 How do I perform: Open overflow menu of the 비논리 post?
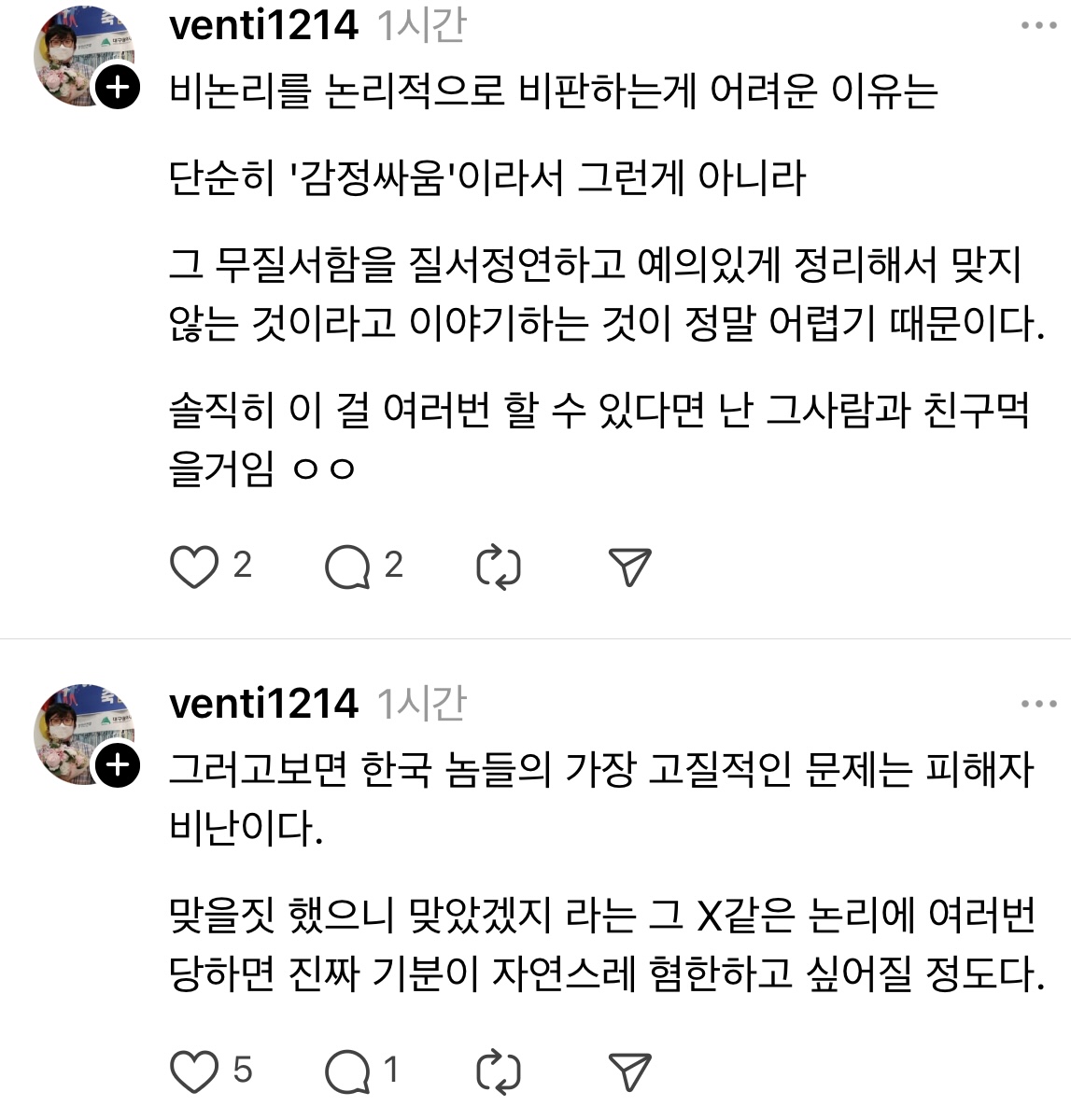[x=1038, y=26]
